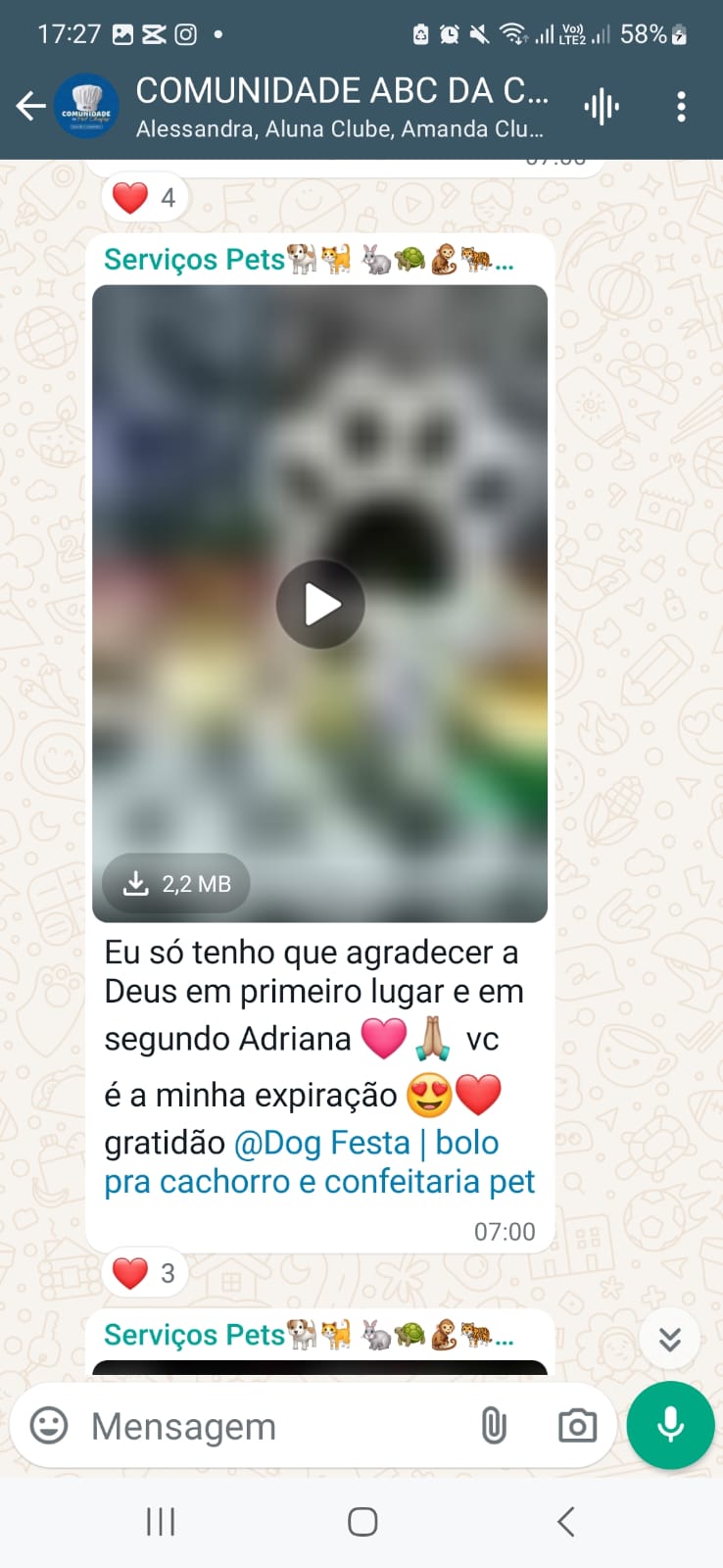Go to the phone's home screen
The width and height of the screenshot is (723, 1568).
pos(362,1522)
